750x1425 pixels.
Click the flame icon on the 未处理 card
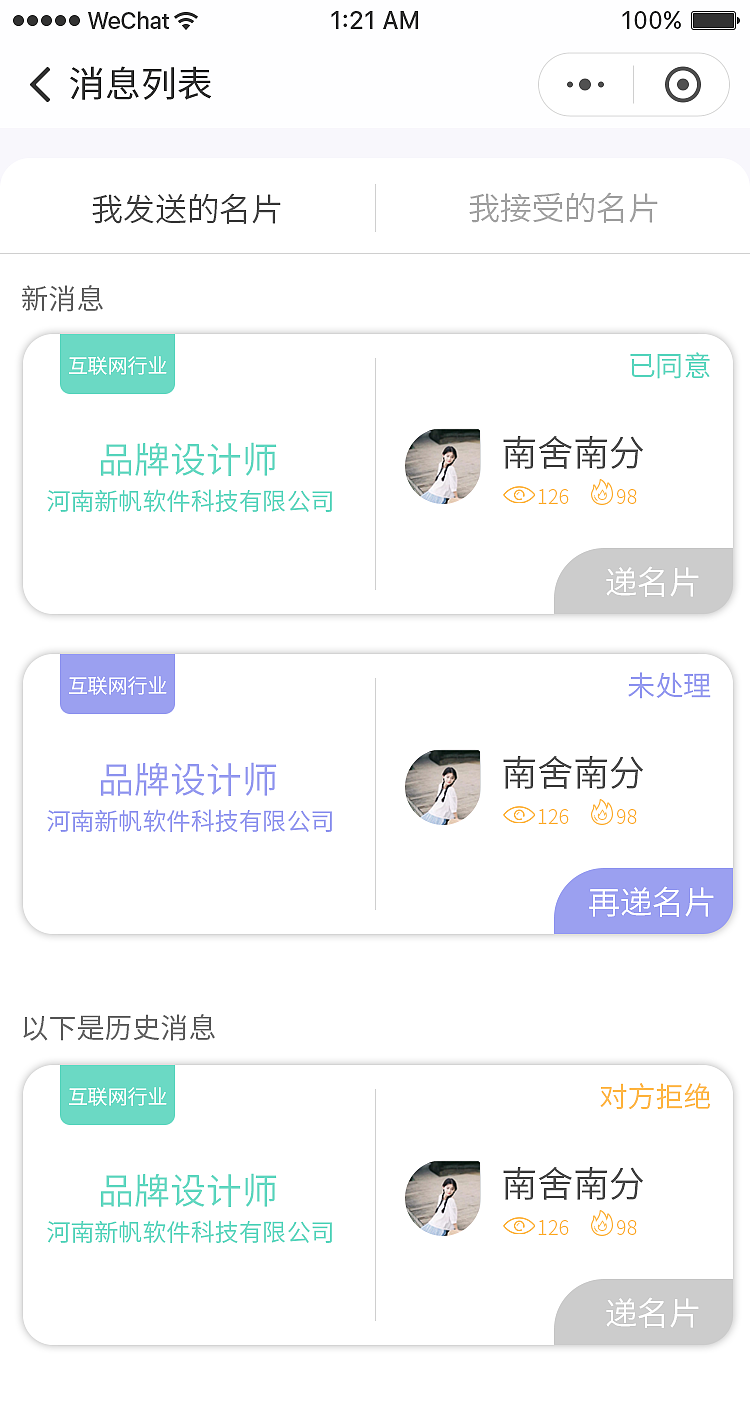(x=601, y=815)
